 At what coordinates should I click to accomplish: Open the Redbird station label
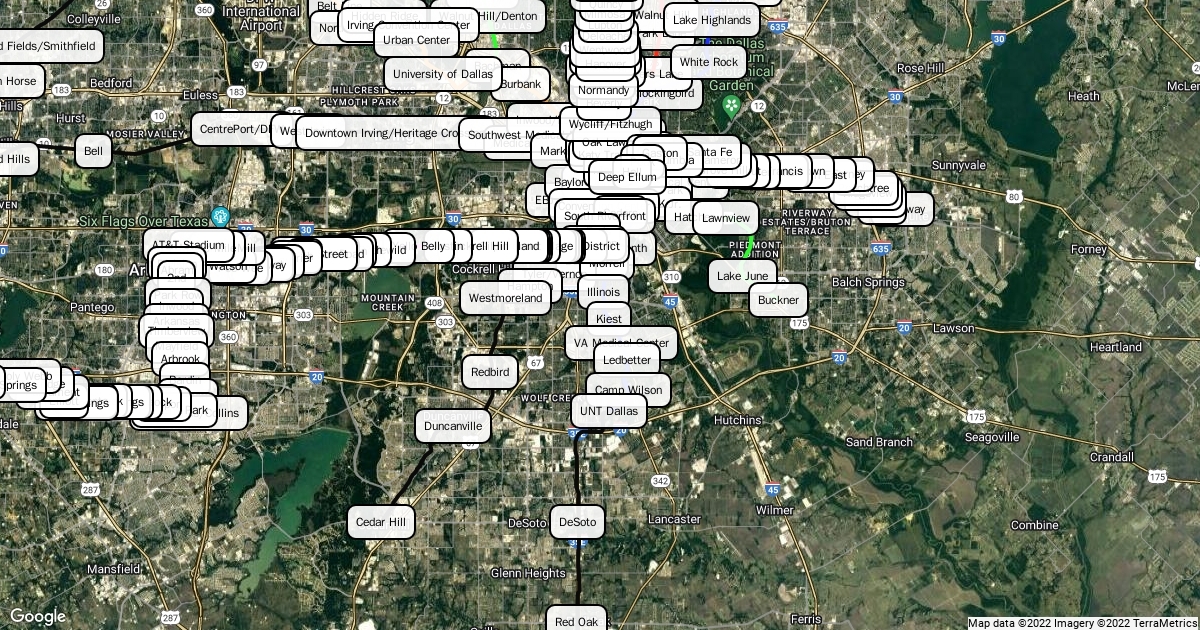[x=490, y=372]
